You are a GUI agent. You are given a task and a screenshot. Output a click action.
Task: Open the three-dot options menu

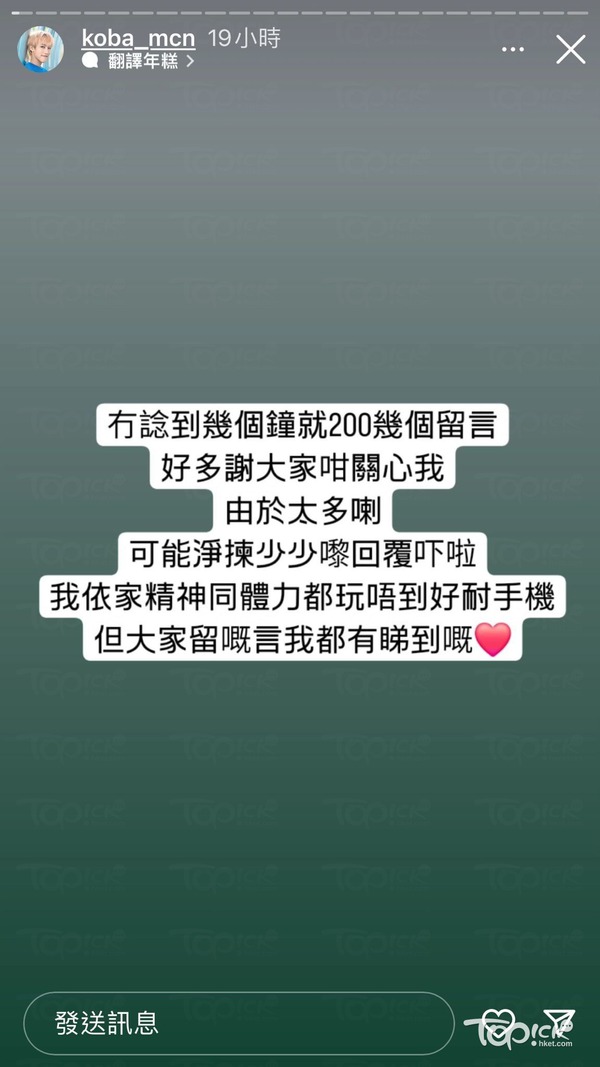(512, 49)
